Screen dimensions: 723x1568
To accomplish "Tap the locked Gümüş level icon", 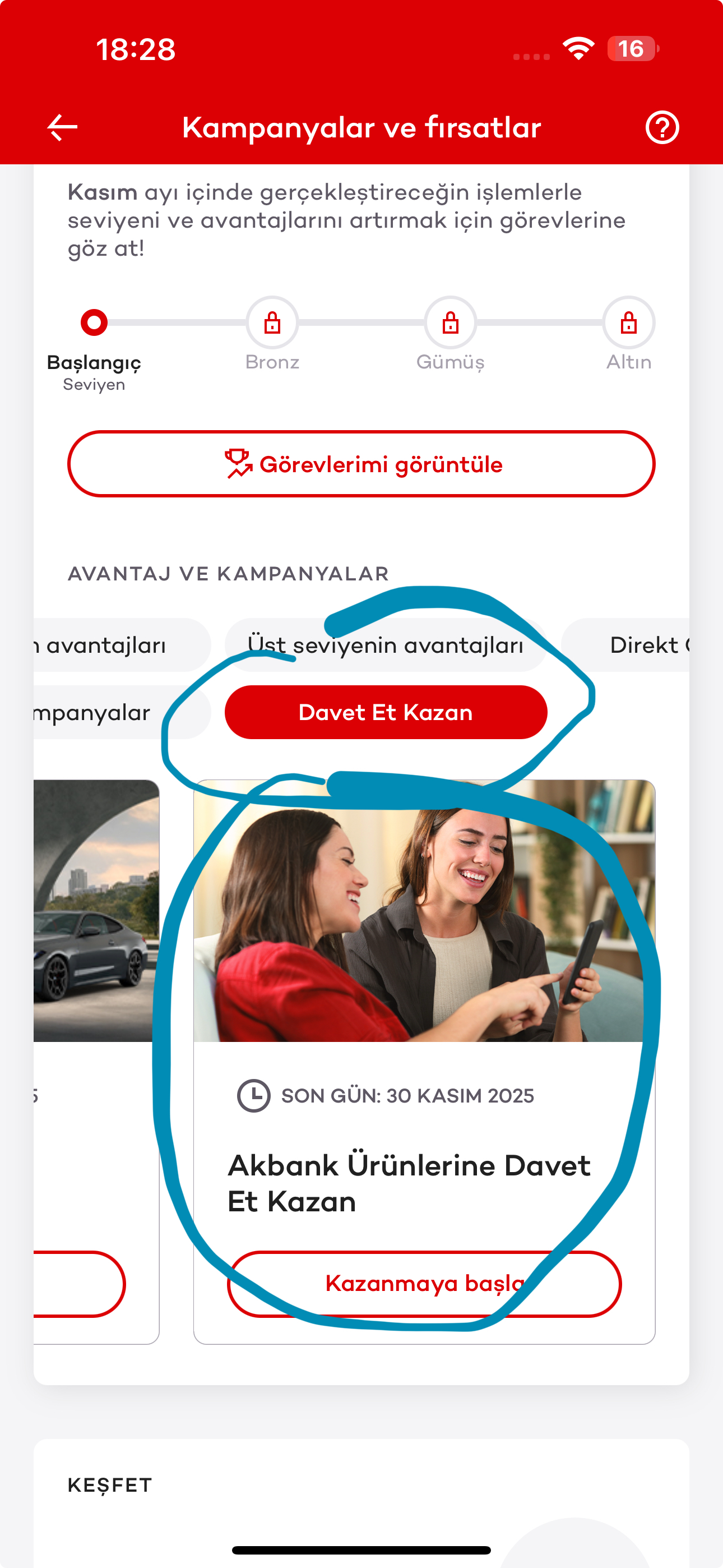I will click(x=451, y=322).
